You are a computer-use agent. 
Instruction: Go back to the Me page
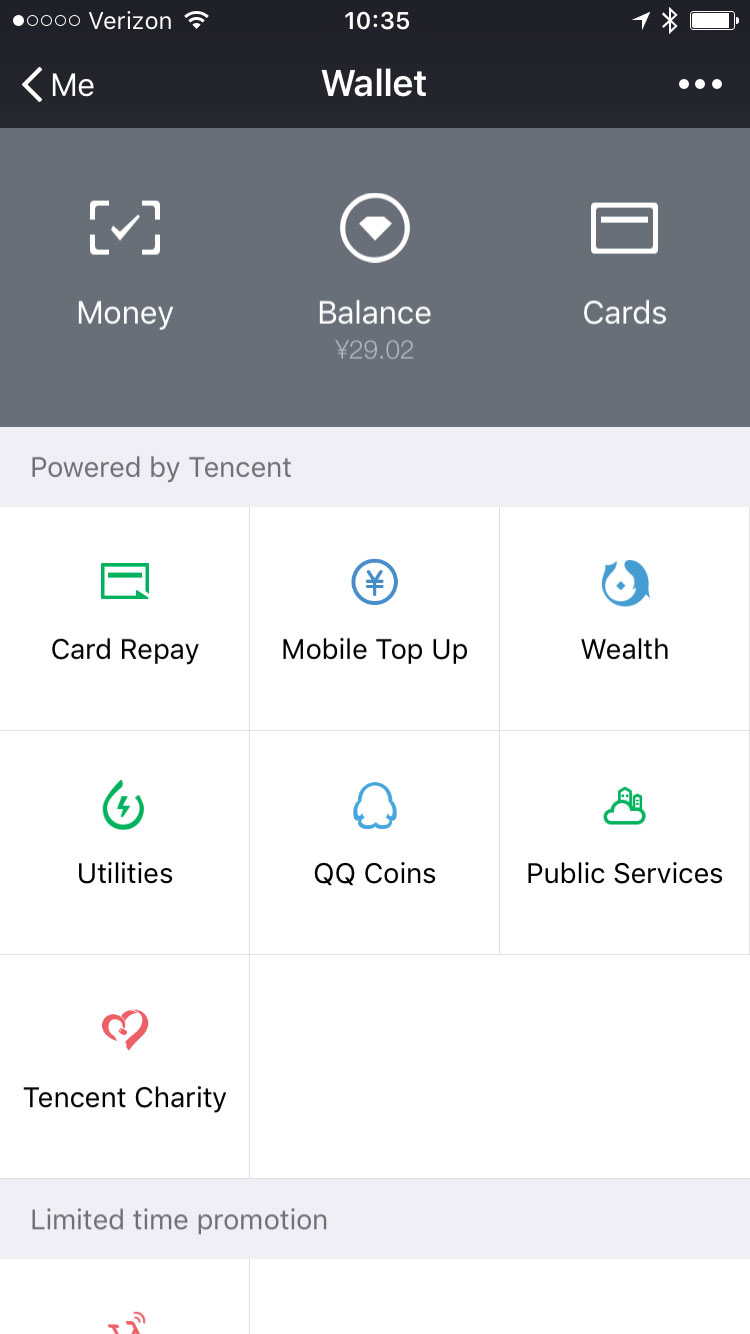point(58,85)
